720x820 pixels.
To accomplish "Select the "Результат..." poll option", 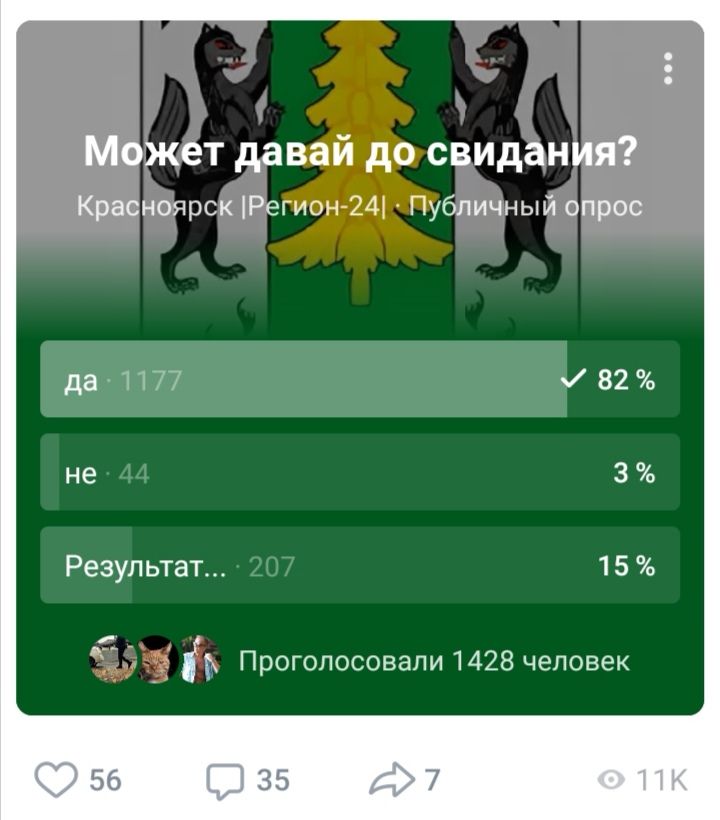I will tap(360, 567).
